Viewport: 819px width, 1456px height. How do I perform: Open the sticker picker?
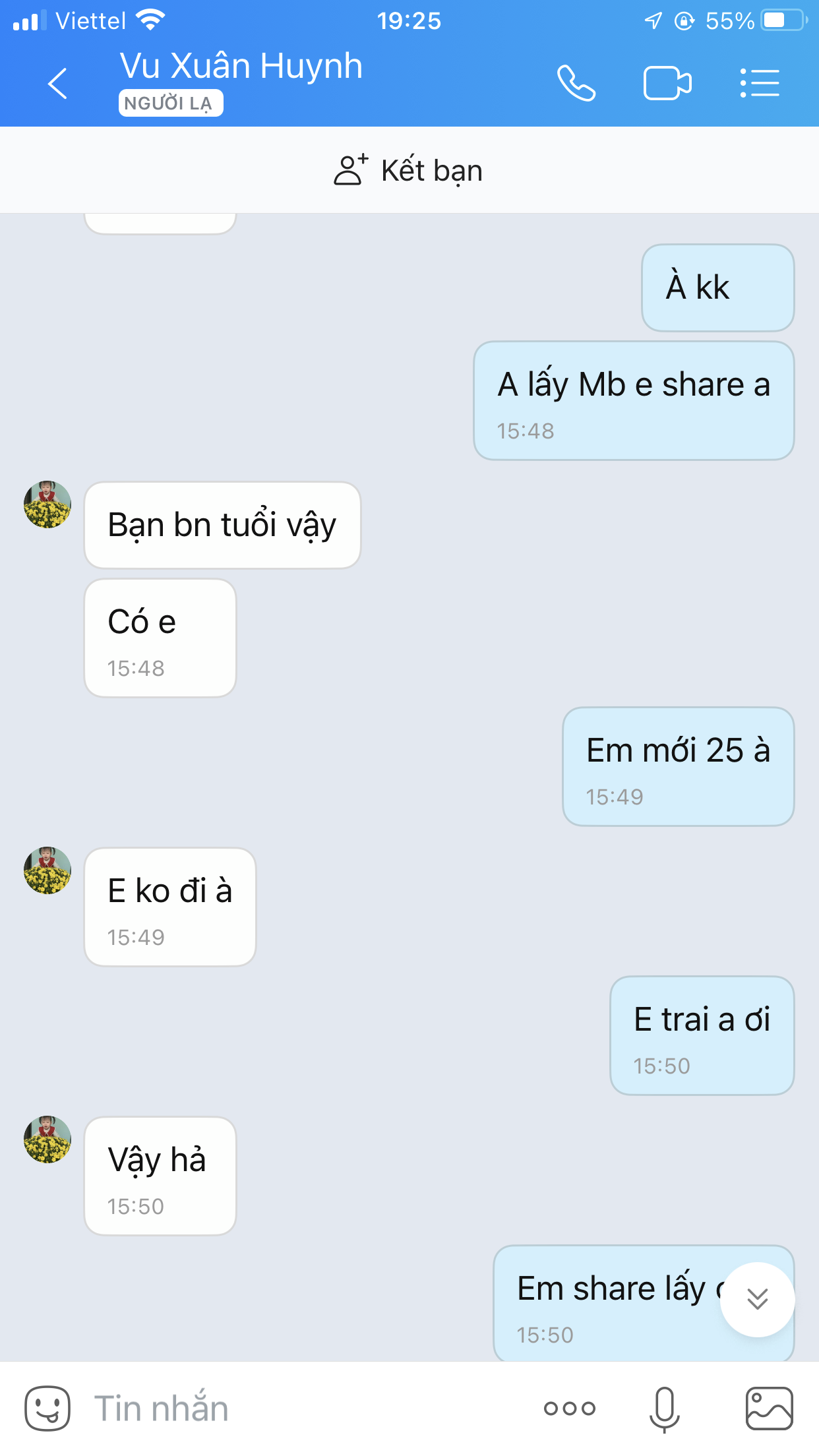pyautogui.click(x=47, y=1408)
